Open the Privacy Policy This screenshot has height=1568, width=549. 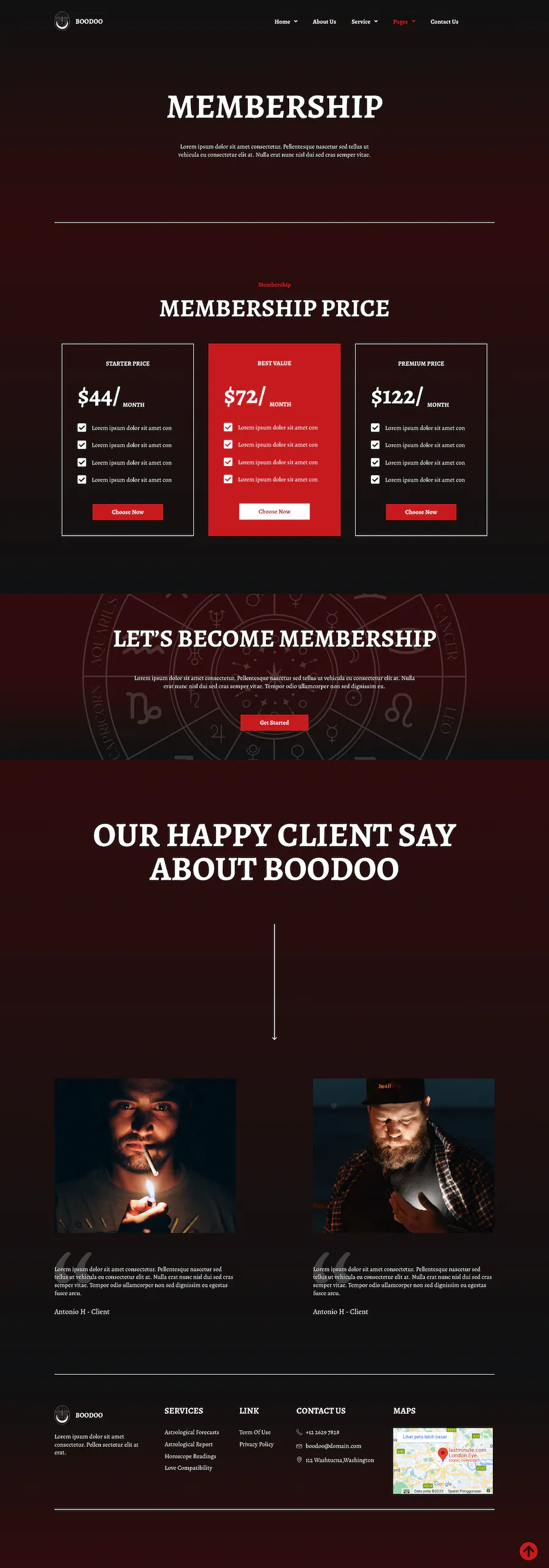pos(256,1444)
